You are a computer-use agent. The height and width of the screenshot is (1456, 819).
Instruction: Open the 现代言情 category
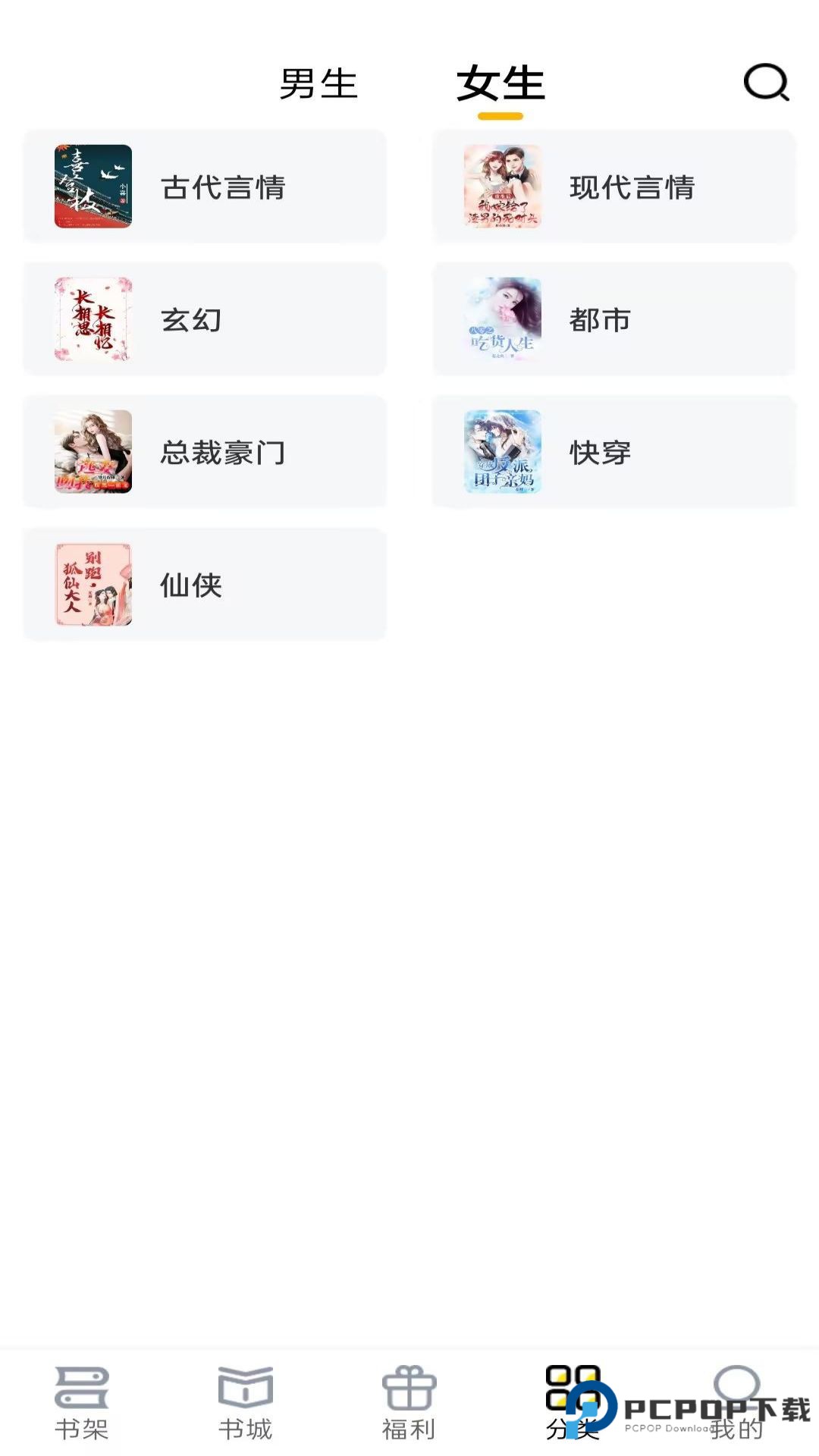(x=613, y=186)
